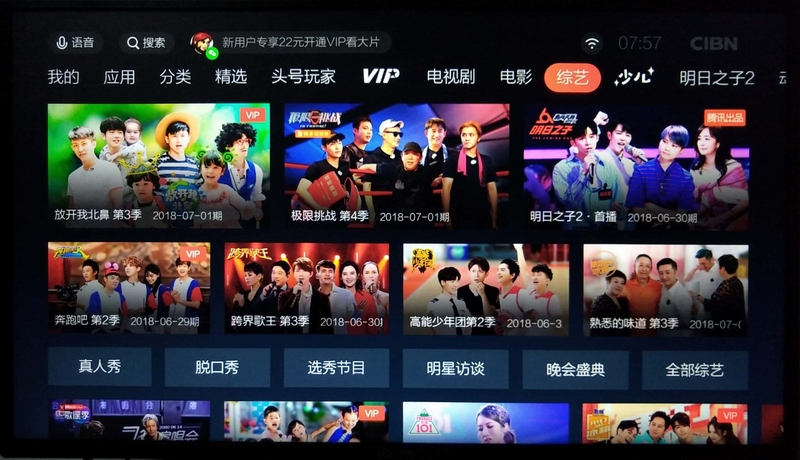This screenshot has height=460, width=800.
Task: Show 全部综艺 listing
Action: tap(694, 370)
